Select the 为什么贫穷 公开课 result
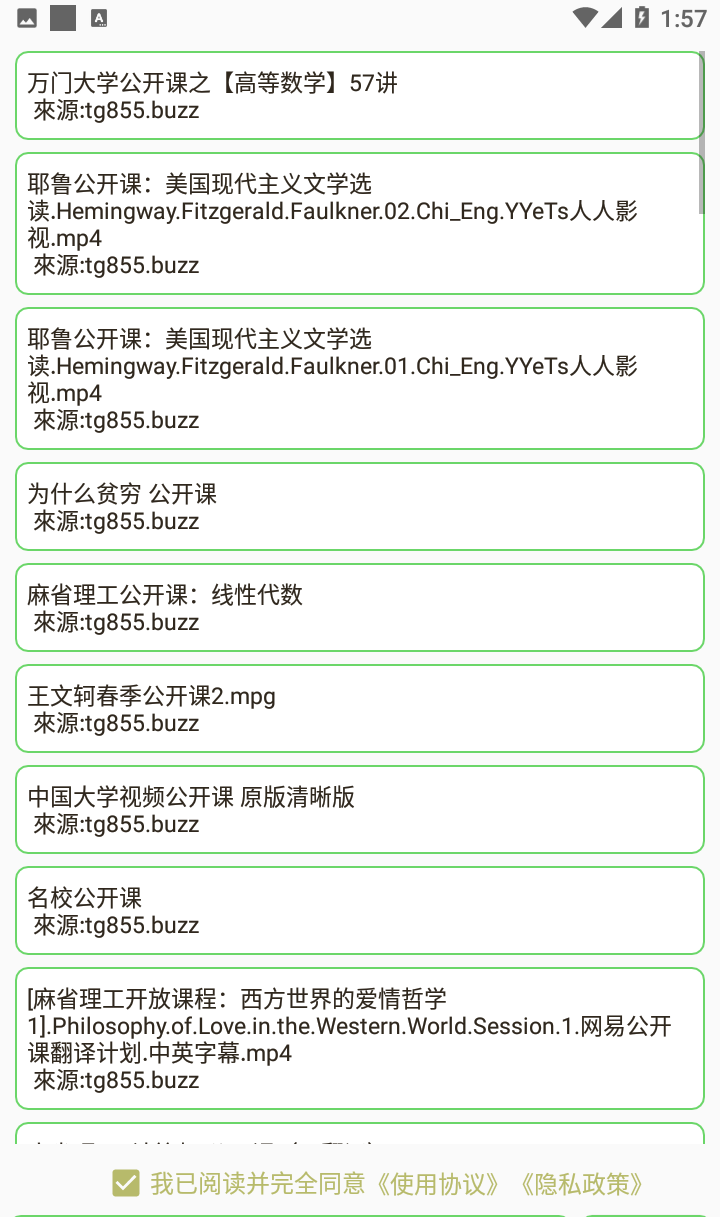This screenshot has height=1217, width=720. (x=359, y=507)
